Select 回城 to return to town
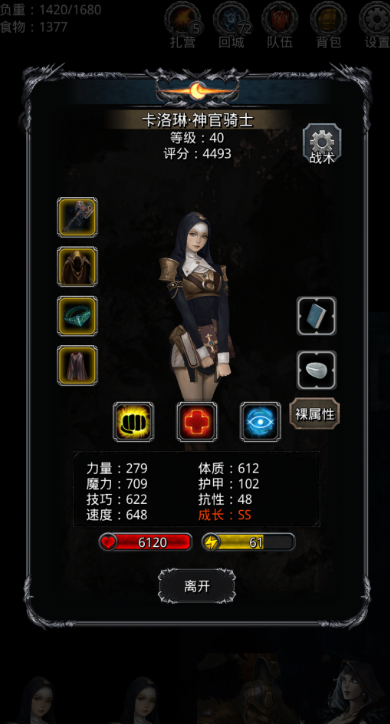The height and width of the screenshot is (724, 390). pyautogui.click(x=231, y=25)
